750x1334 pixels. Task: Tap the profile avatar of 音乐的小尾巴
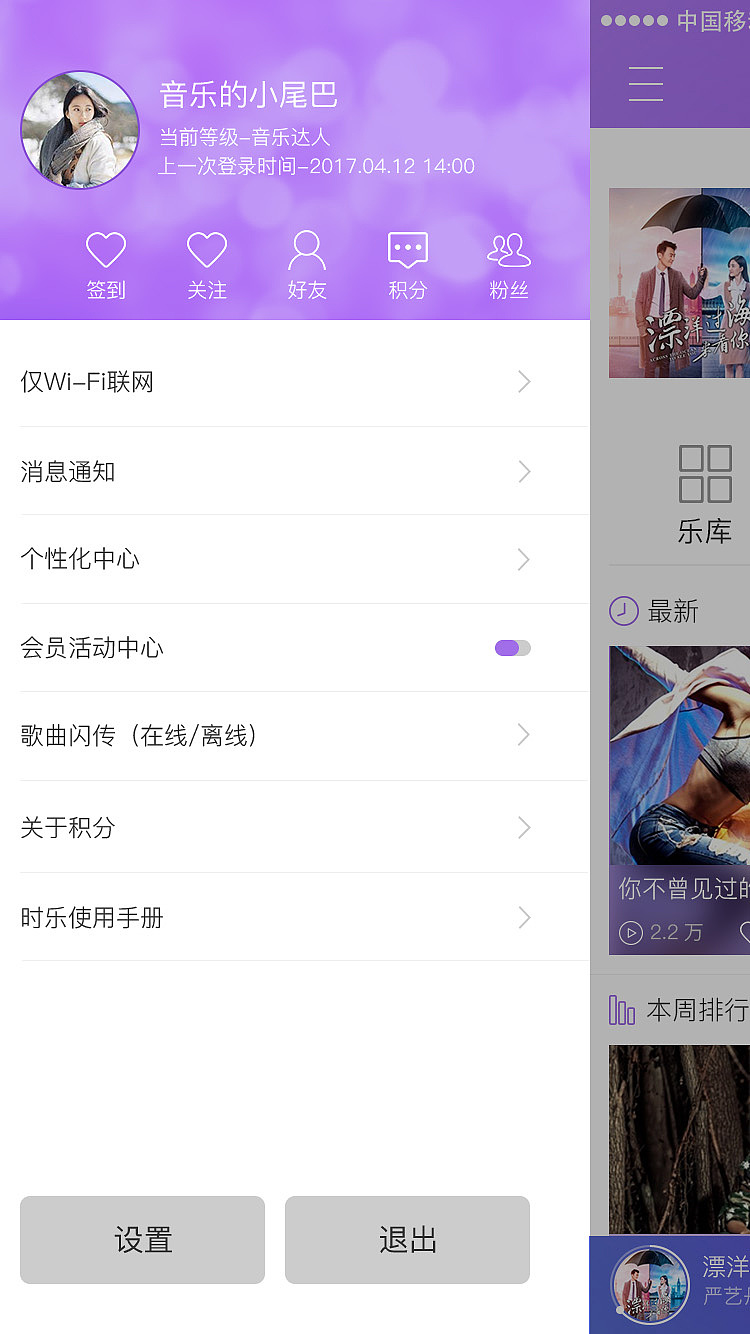pyautogui.click(x=80, y=130)
